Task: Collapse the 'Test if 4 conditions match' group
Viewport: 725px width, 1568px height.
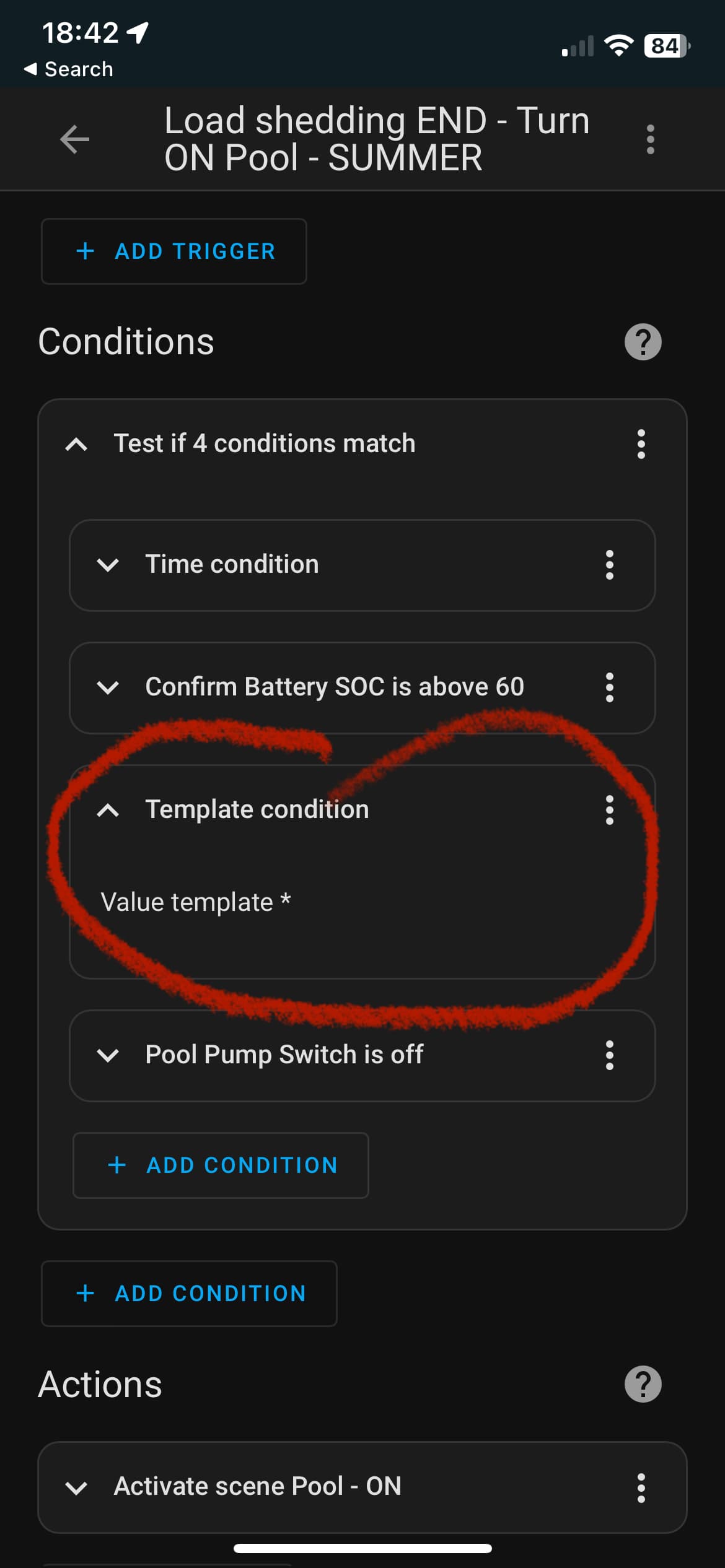Action: pos(76,444)
